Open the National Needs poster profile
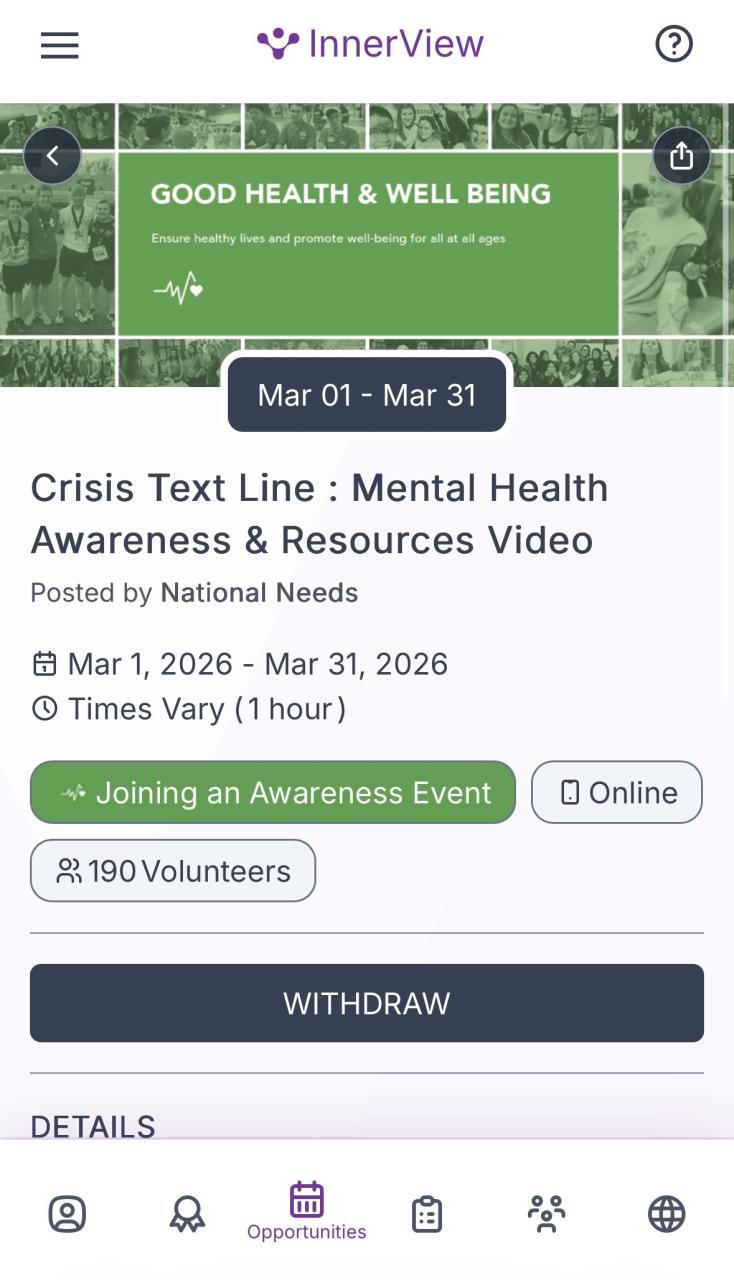 (x=259, y=593)
